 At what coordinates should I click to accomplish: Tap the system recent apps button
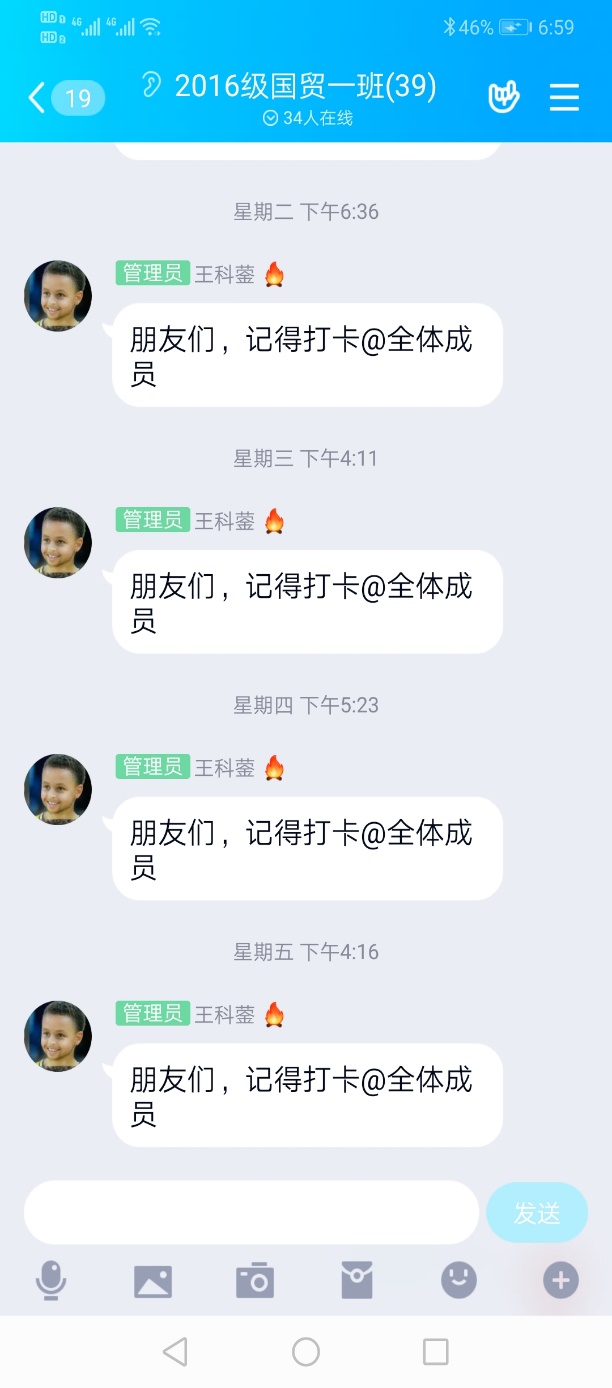pyautogui.click(x=436, y=1352)
